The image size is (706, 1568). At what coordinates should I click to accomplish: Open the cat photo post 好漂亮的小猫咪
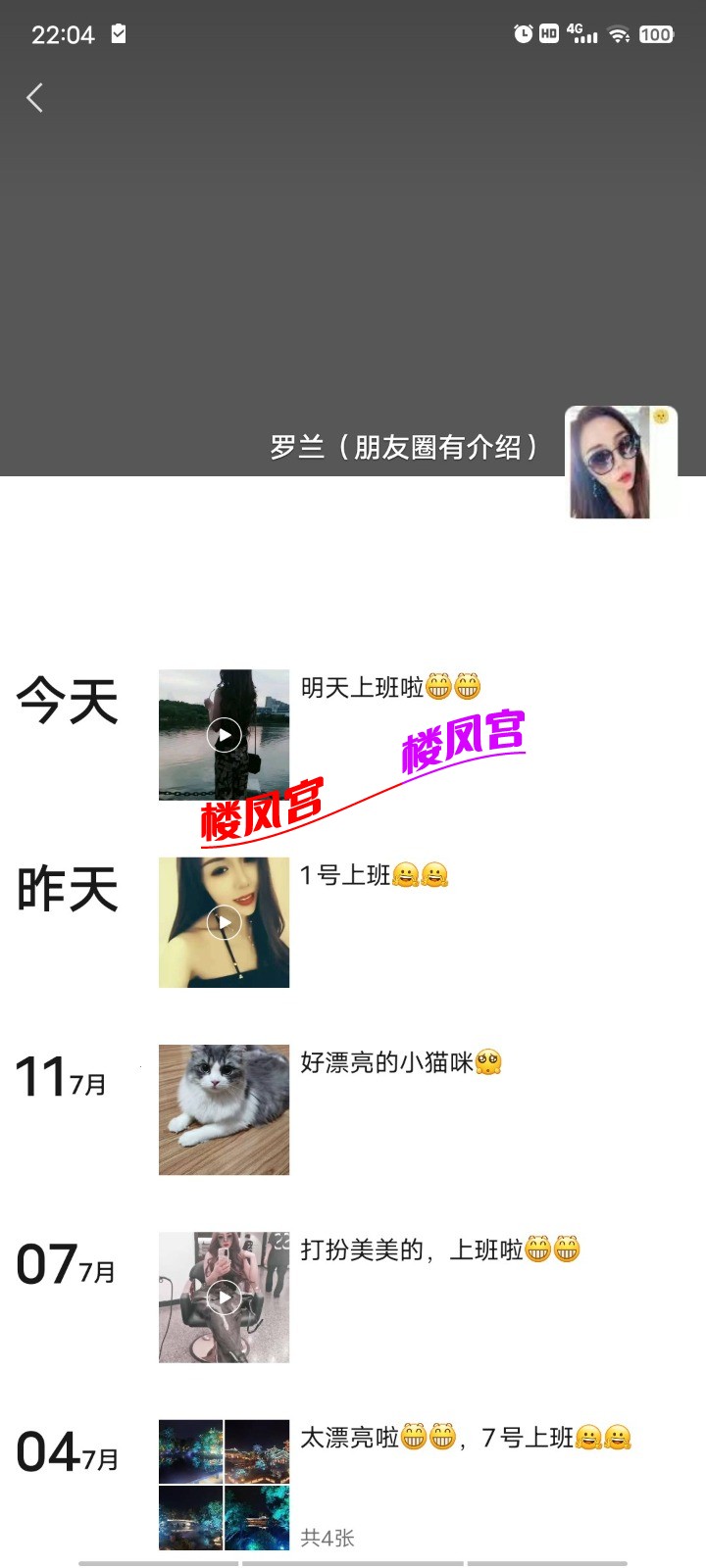click(x=224, y=1109)
